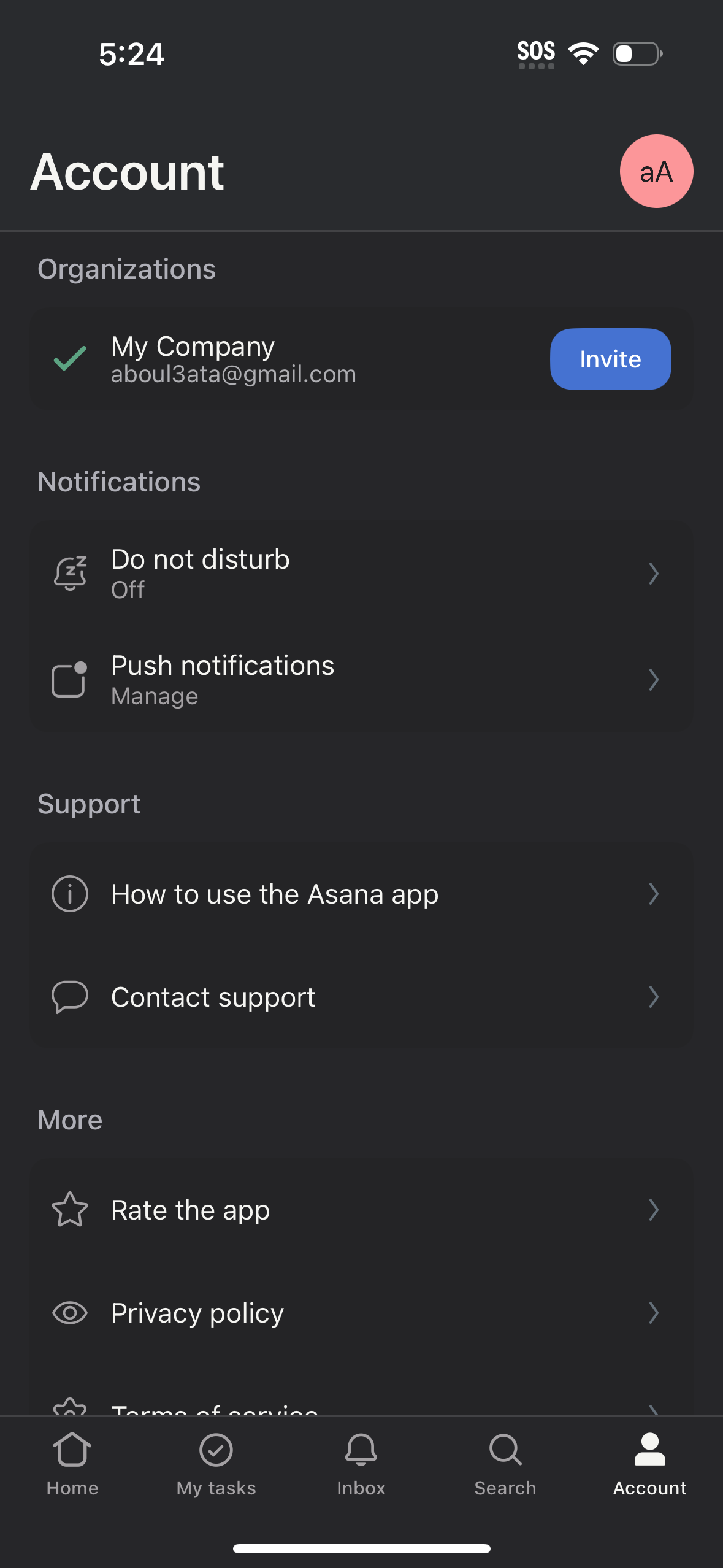Open the Privacy policy page
Viewport: 723px width, 1568px height.
[197, 1312]
